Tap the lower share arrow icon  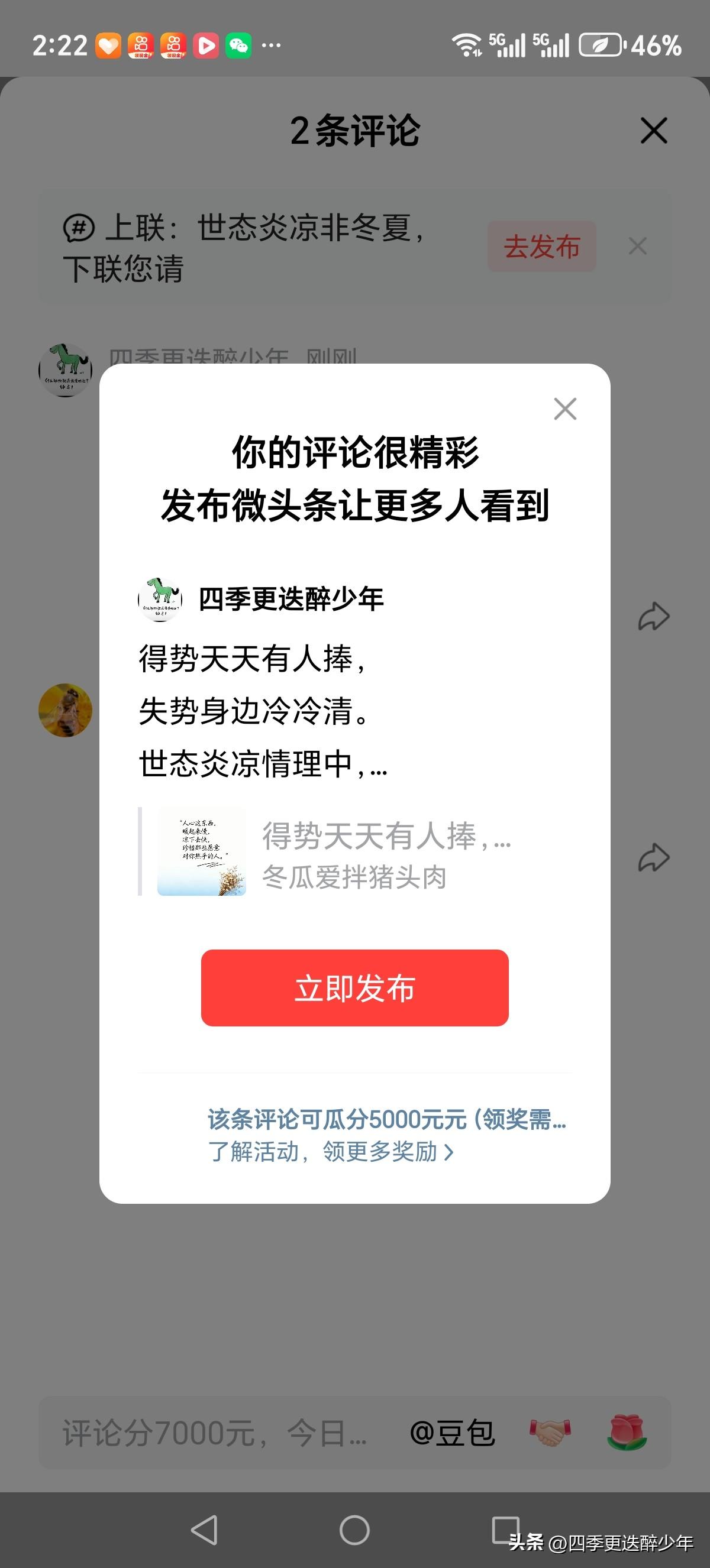[x=653, y=857]
